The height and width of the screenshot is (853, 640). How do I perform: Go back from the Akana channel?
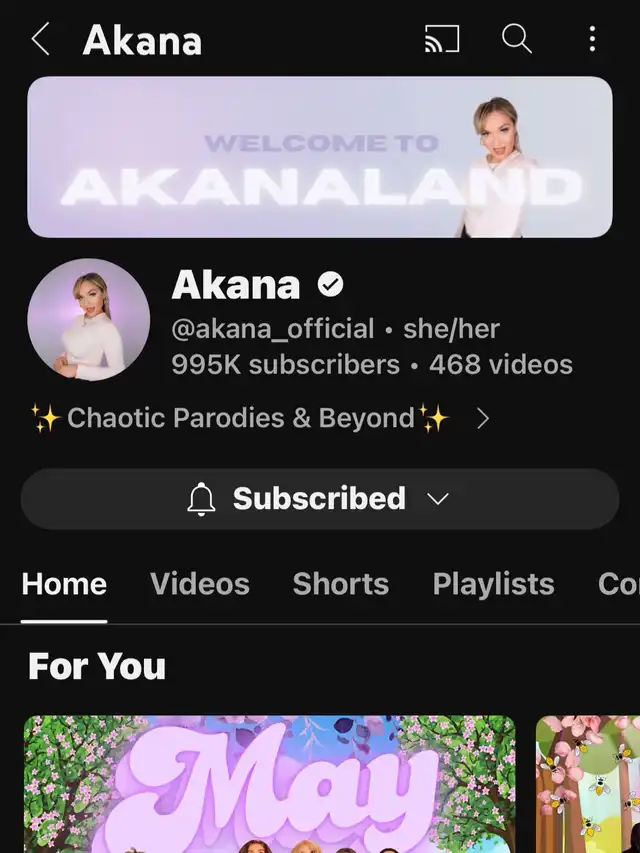[40, 40]
